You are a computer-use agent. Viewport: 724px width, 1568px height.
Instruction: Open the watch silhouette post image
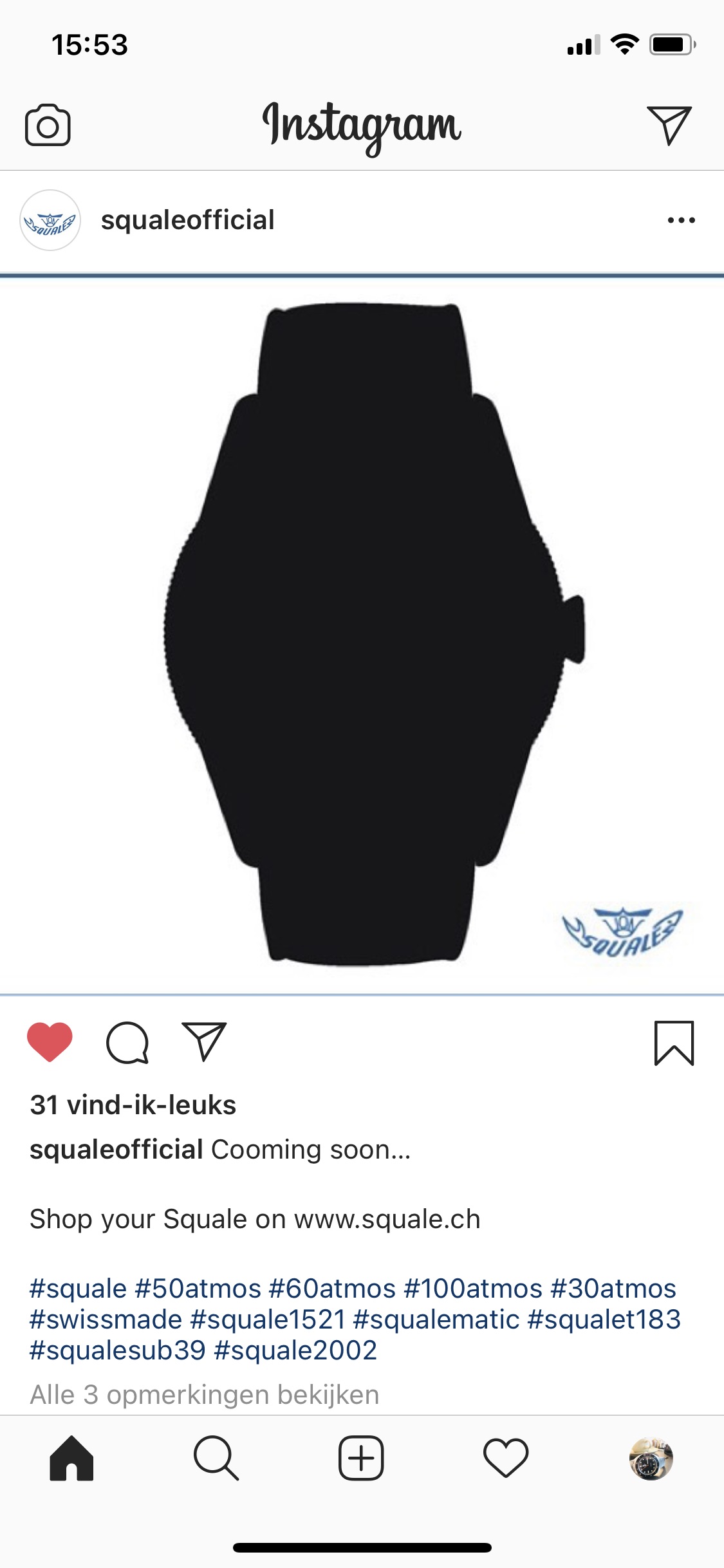click(362, 635)
